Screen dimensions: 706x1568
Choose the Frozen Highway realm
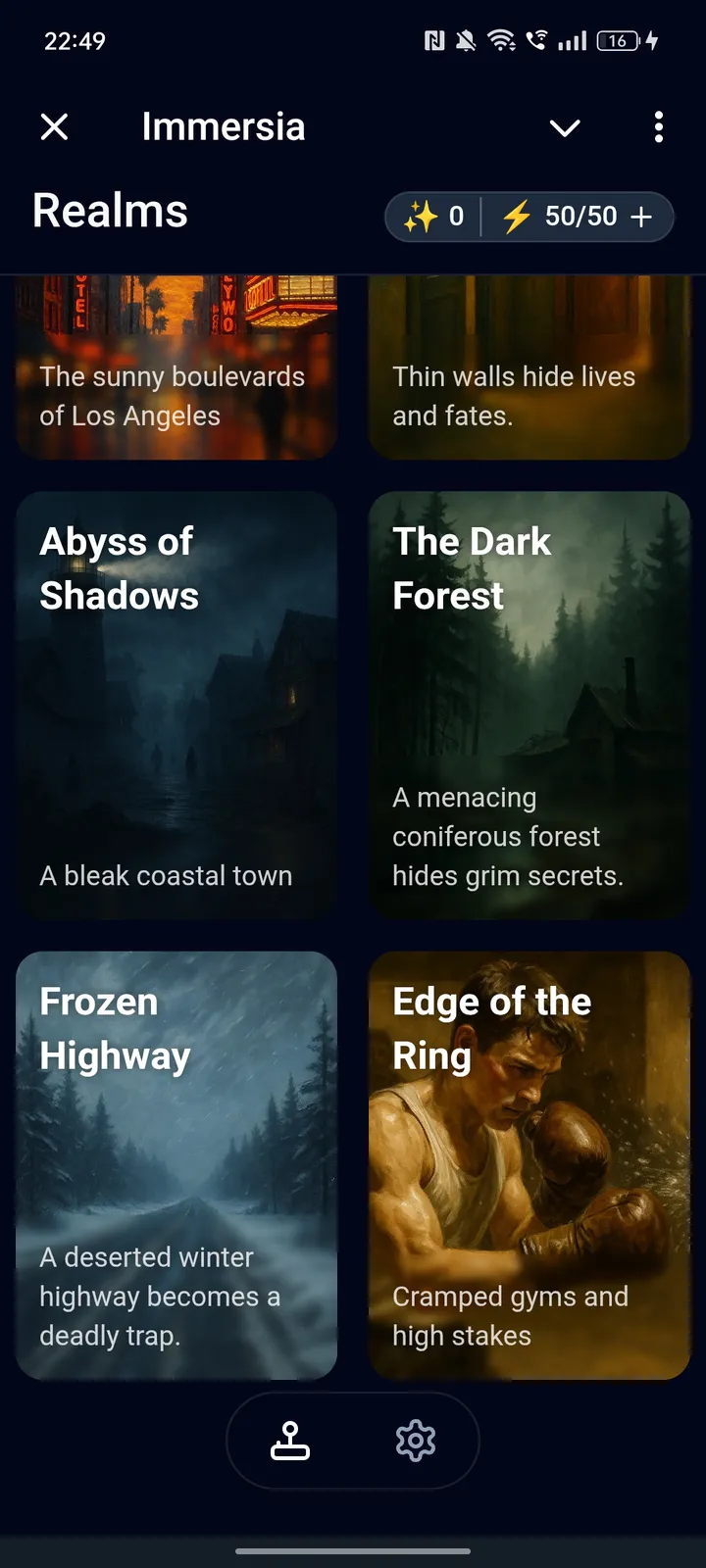click(x=176, y=1165)
